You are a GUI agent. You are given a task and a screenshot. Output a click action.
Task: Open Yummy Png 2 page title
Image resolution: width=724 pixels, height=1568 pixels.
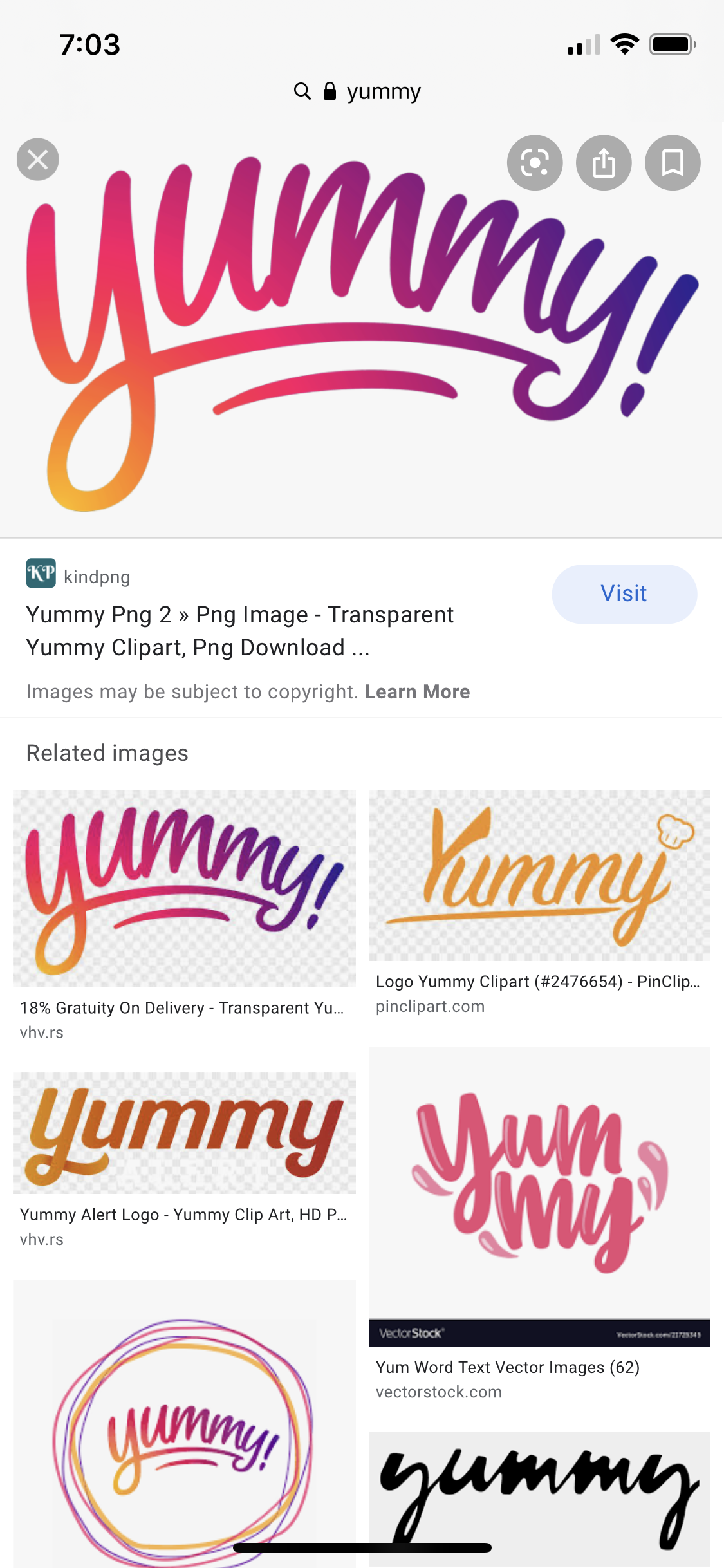(239, 631)
